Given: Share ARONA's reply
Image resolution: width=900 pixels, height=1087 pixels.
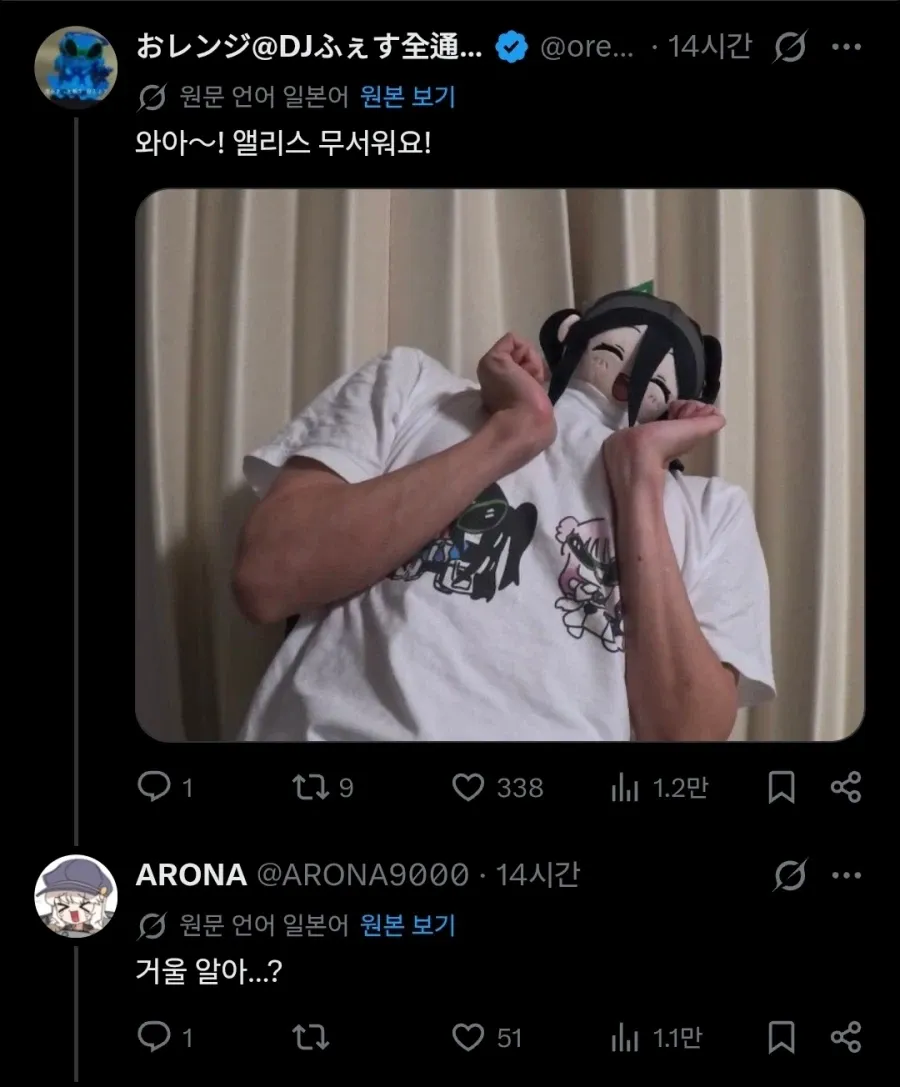Looking at the screenshot, I should click(846, 1037).
